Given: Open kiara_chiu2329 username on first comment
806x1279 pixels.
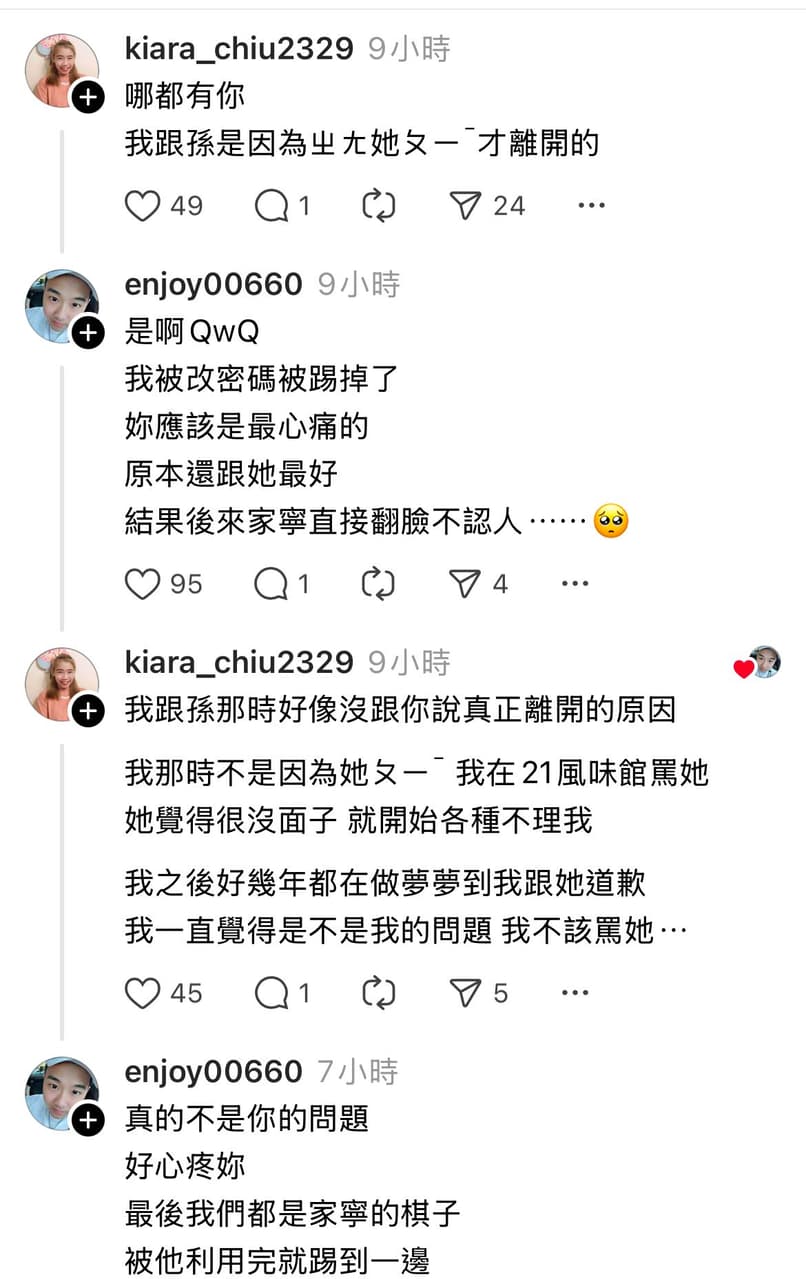Looking at the screenshot, I should [x=238, y=48].
